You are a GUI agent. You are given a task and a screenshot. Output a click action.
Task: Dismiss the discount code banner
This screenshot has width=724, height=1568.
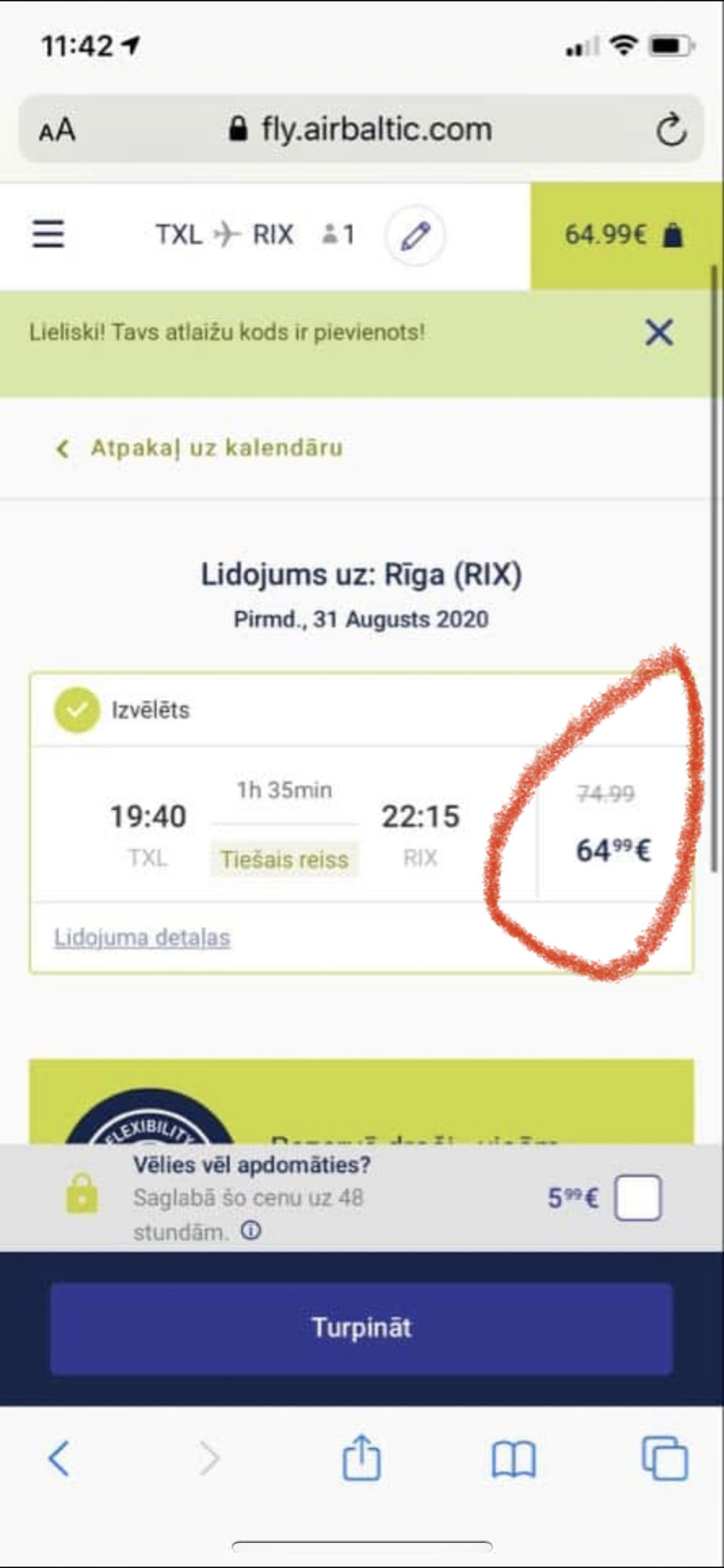point(660,332)
